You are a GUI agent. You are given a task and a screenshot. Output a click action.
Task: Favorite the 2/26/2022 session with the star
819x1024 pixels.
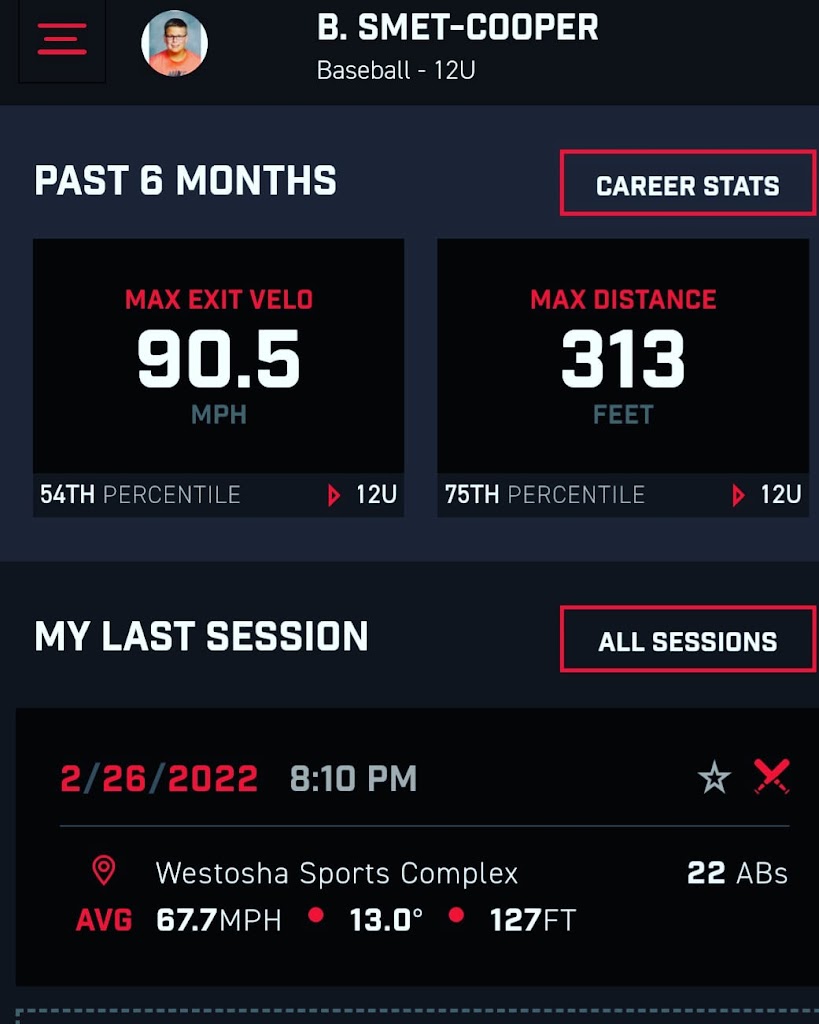coord(714,777)
